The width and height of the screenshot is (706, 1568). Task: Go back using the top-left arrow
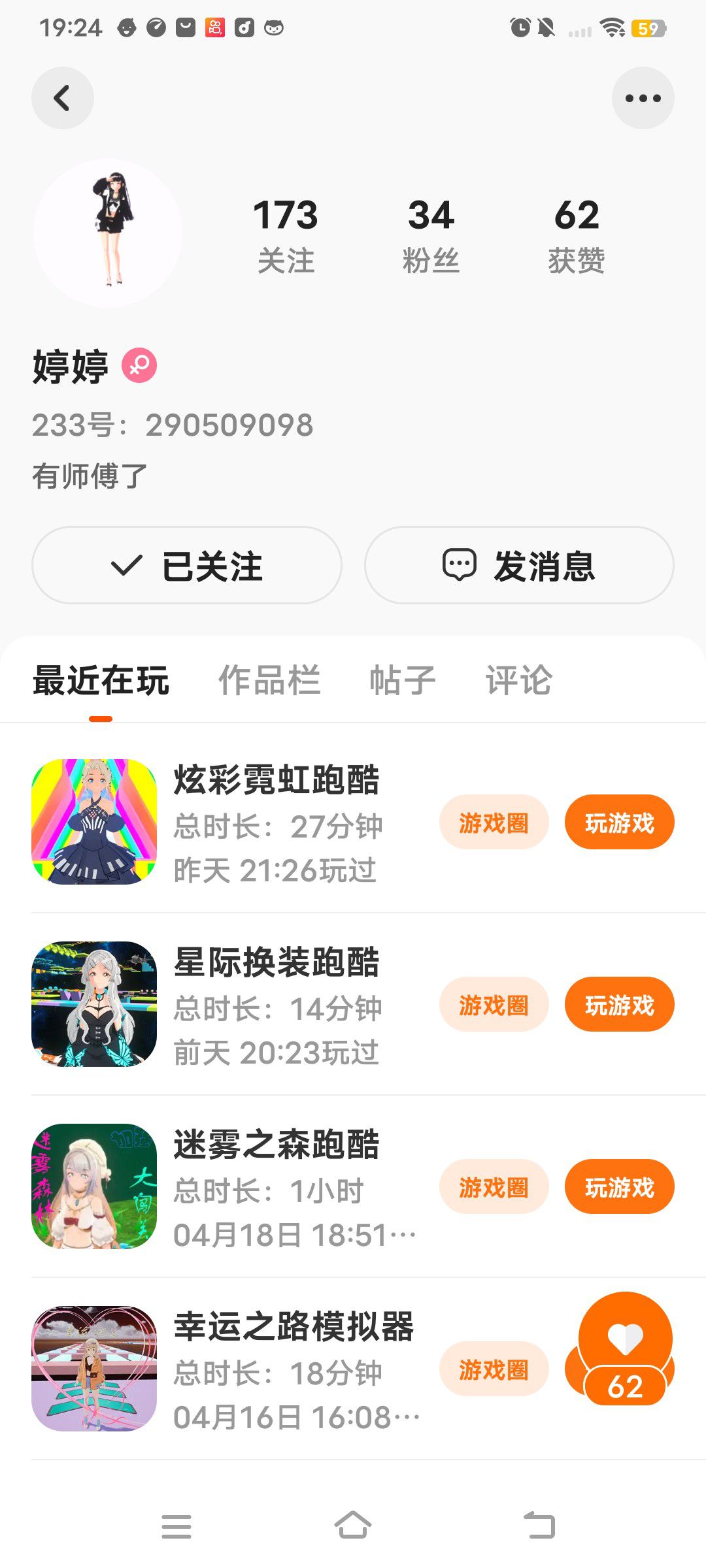[x=62, y=99]
